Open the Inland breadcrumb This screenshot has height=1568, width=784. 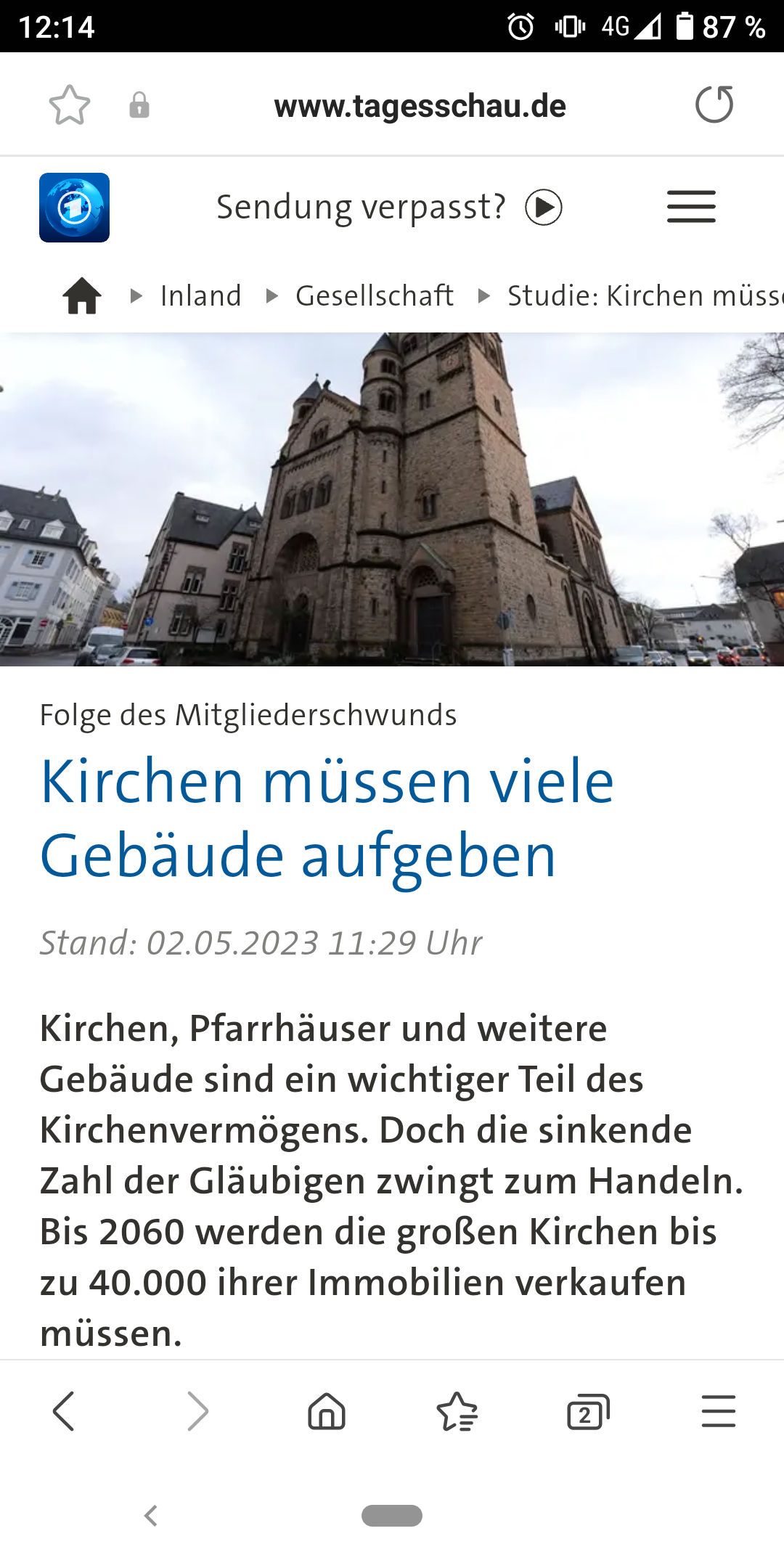[x=200, y=296]
